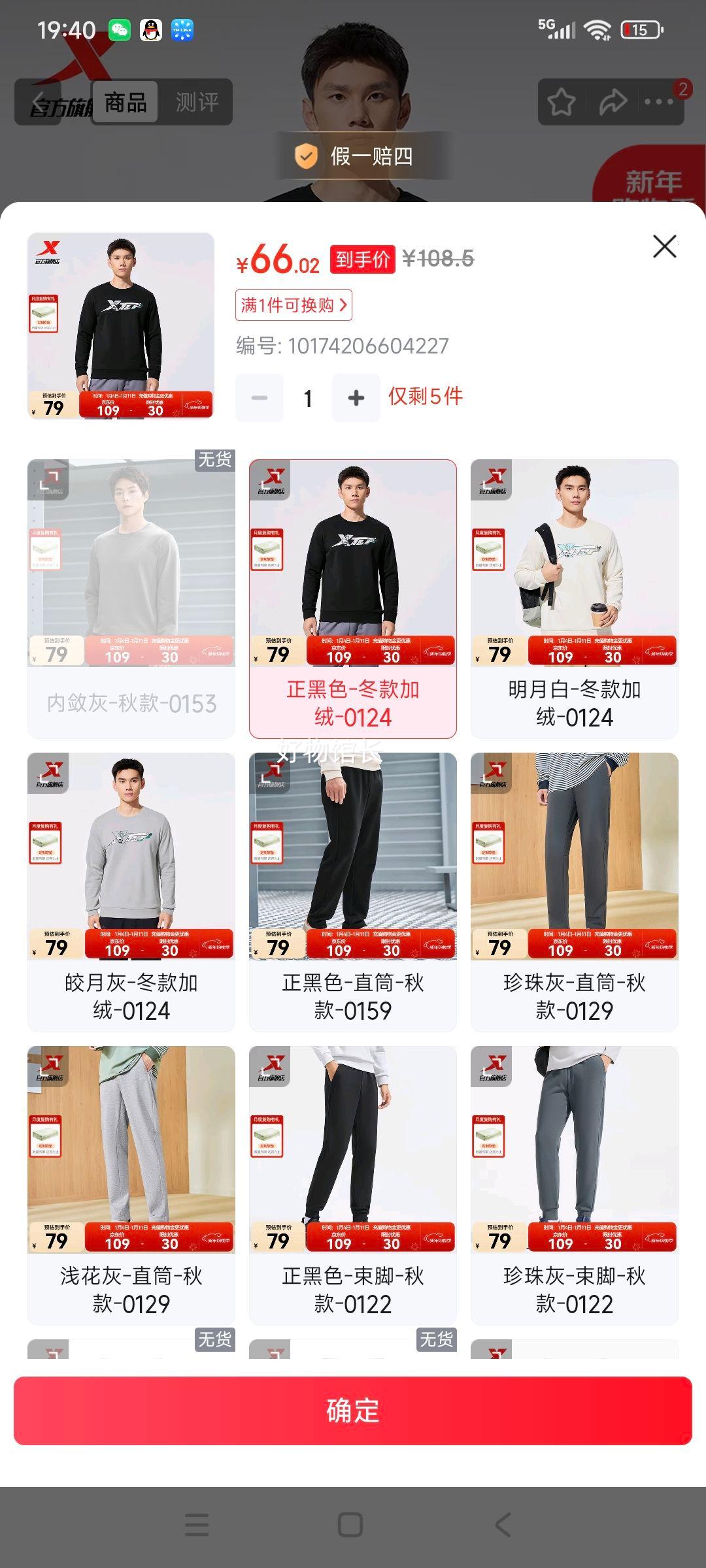
Task: Tap the TP-LINK icon in the status bar
Action: pyautogui.click(x=184, y=30)
